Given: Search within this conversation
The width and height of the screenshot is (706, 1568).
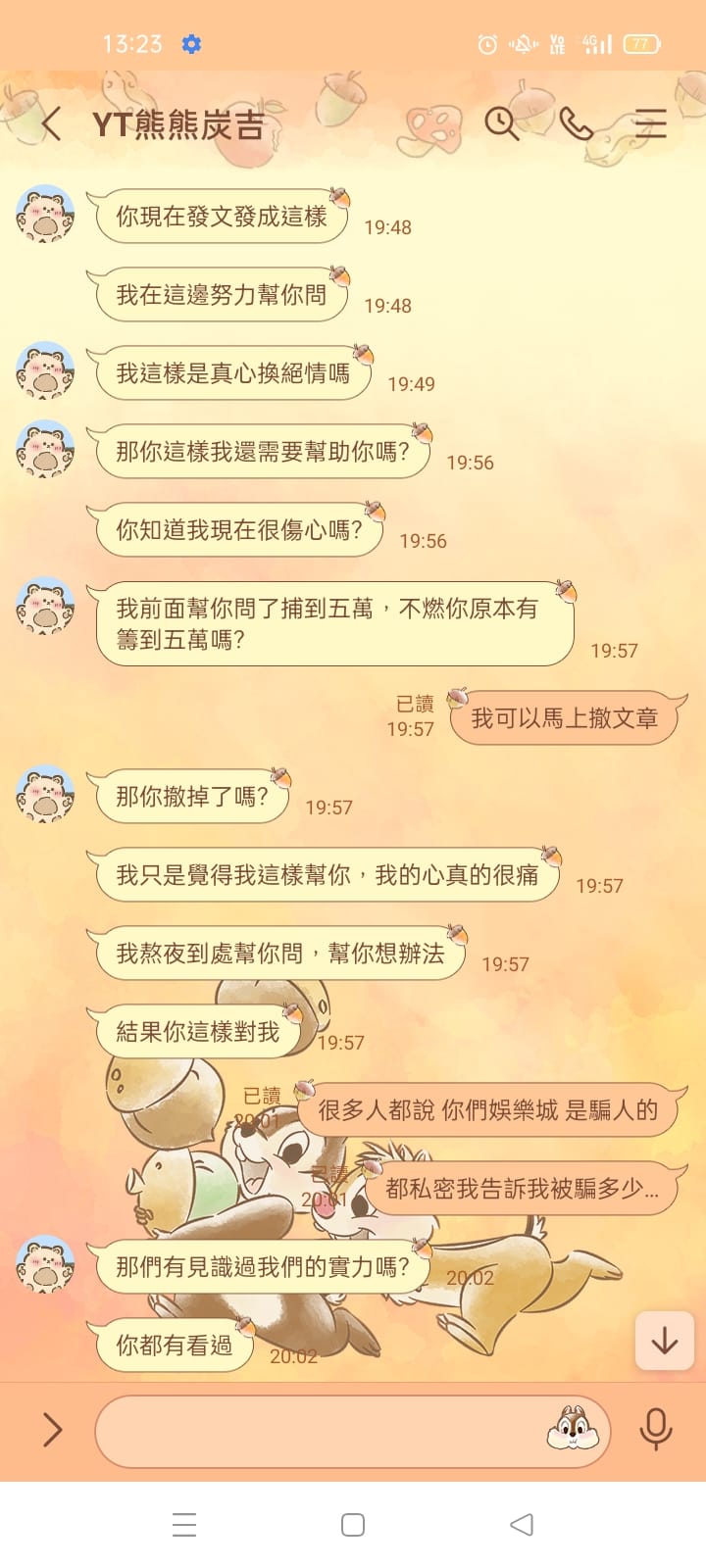Looking at the screenshot, I should 501,124.
